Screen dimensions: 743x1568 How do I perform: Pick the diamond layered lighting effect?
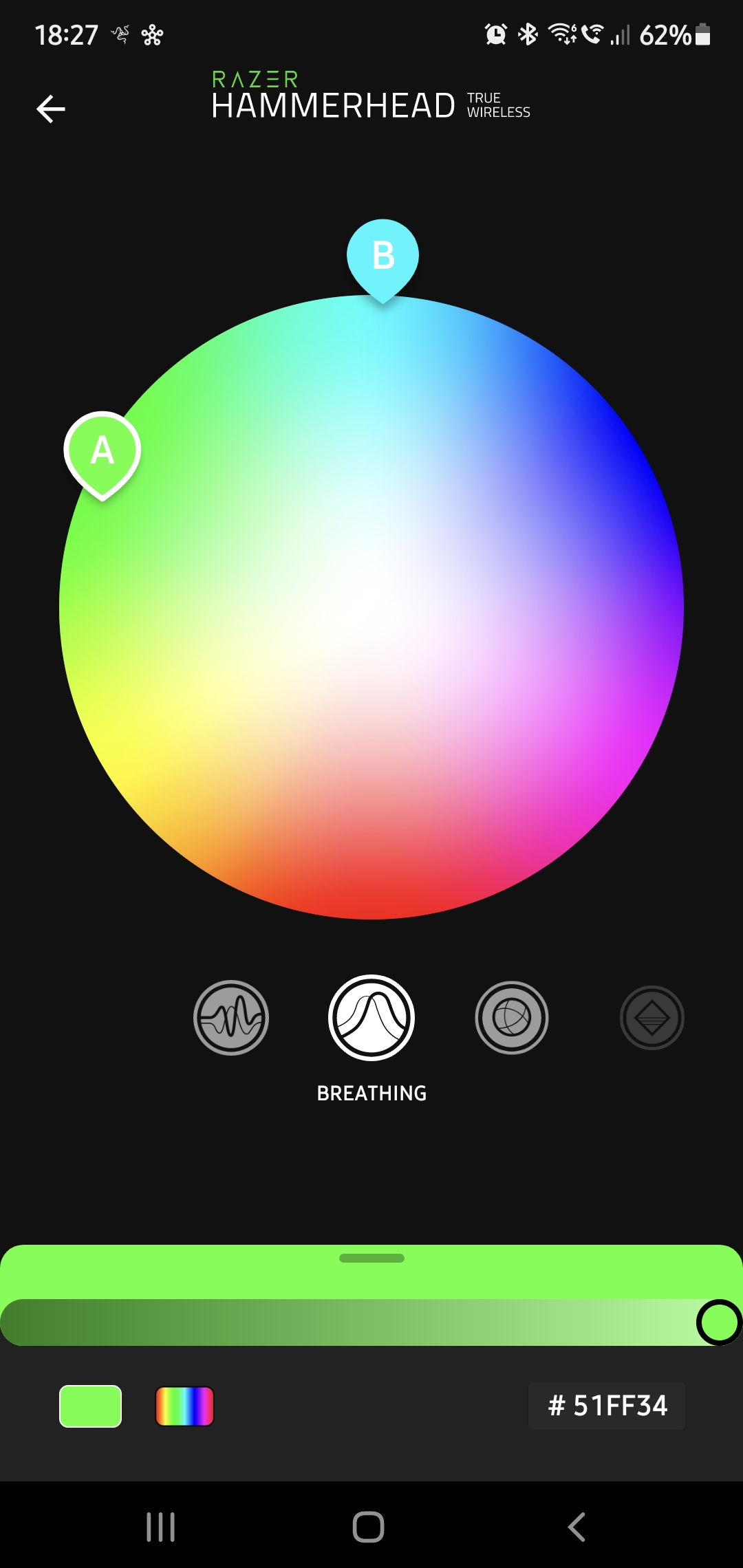(x=652, y=1018)
